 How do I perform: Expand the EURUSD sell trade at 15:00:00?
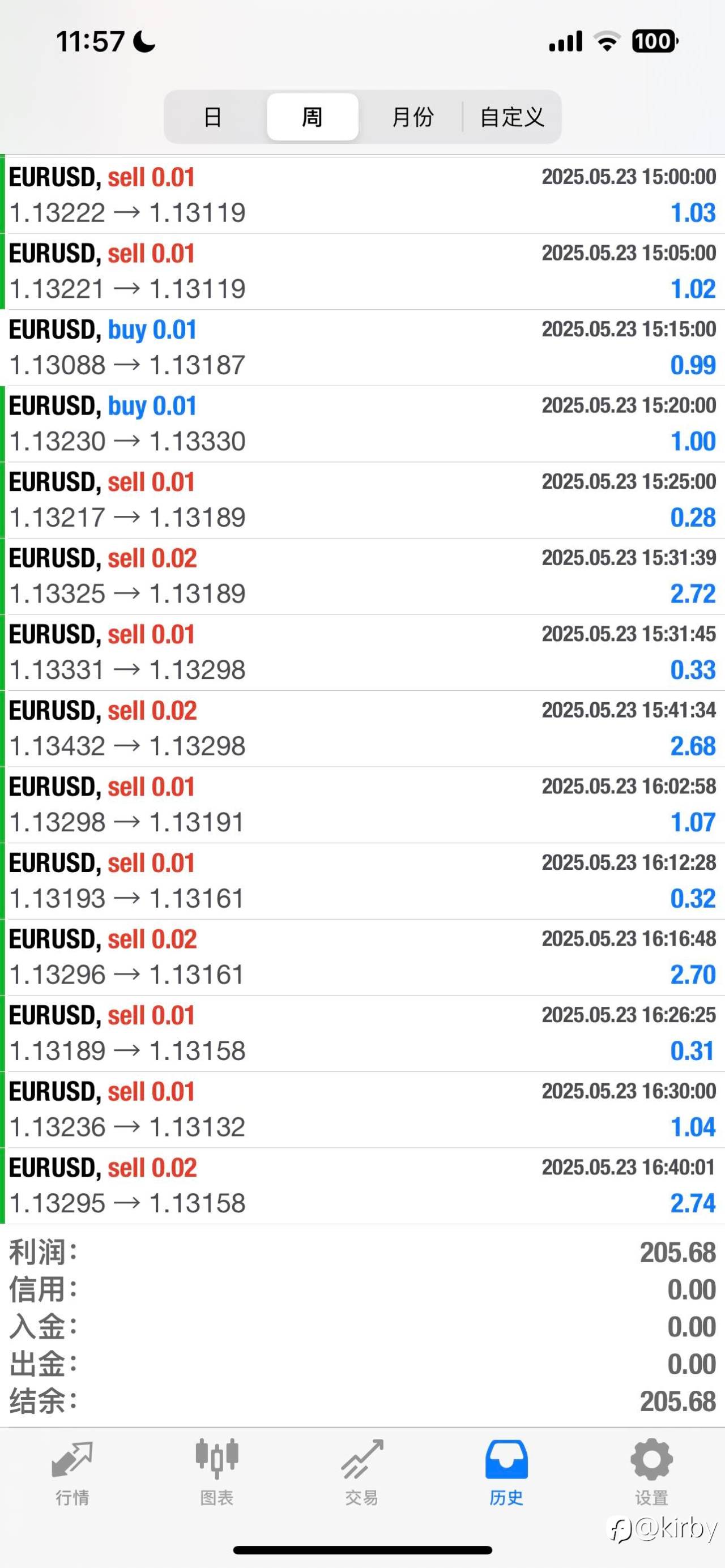362,195
